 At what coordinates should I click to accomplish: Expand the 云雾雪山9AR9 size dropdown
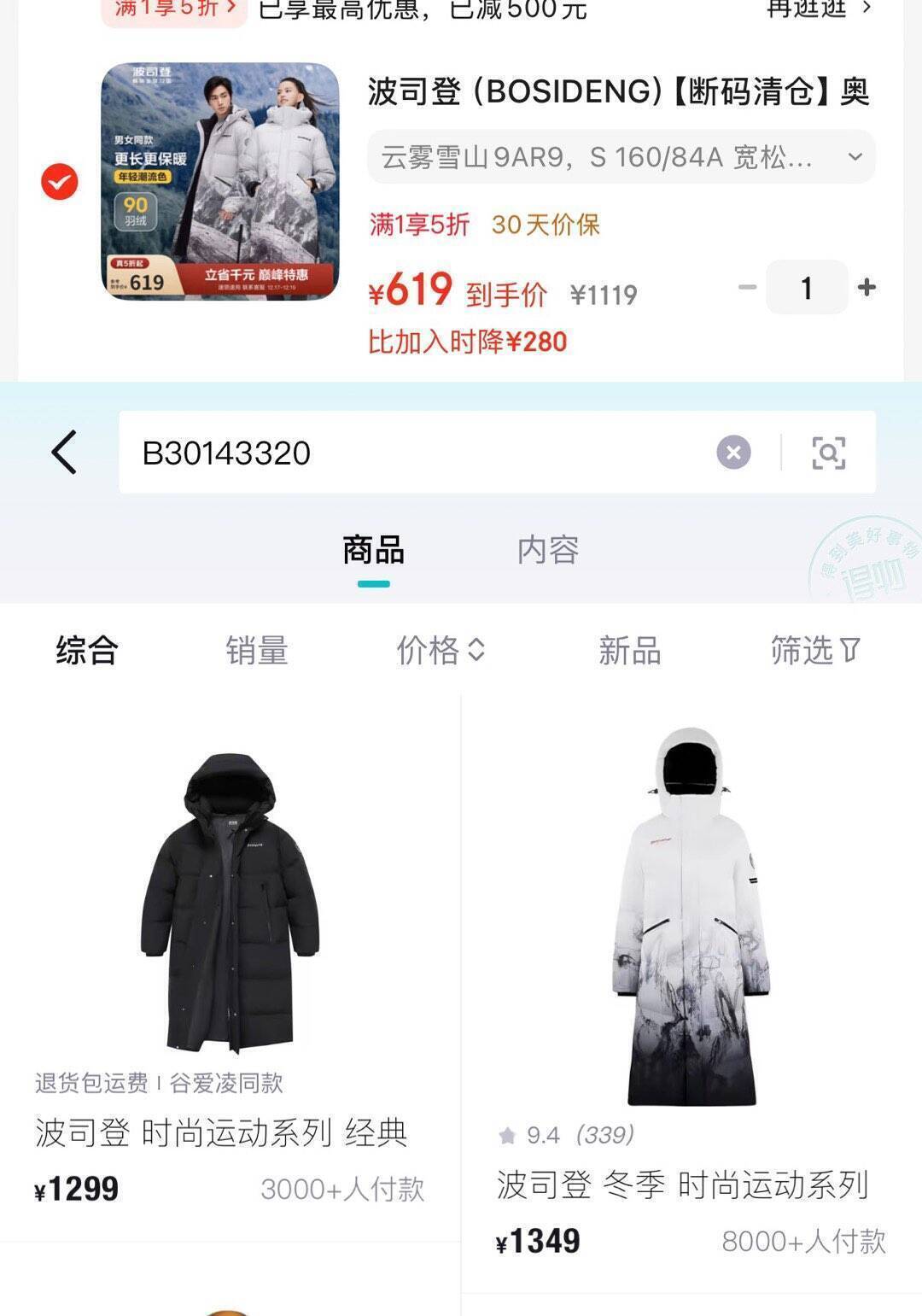click(x=855, y=157)
